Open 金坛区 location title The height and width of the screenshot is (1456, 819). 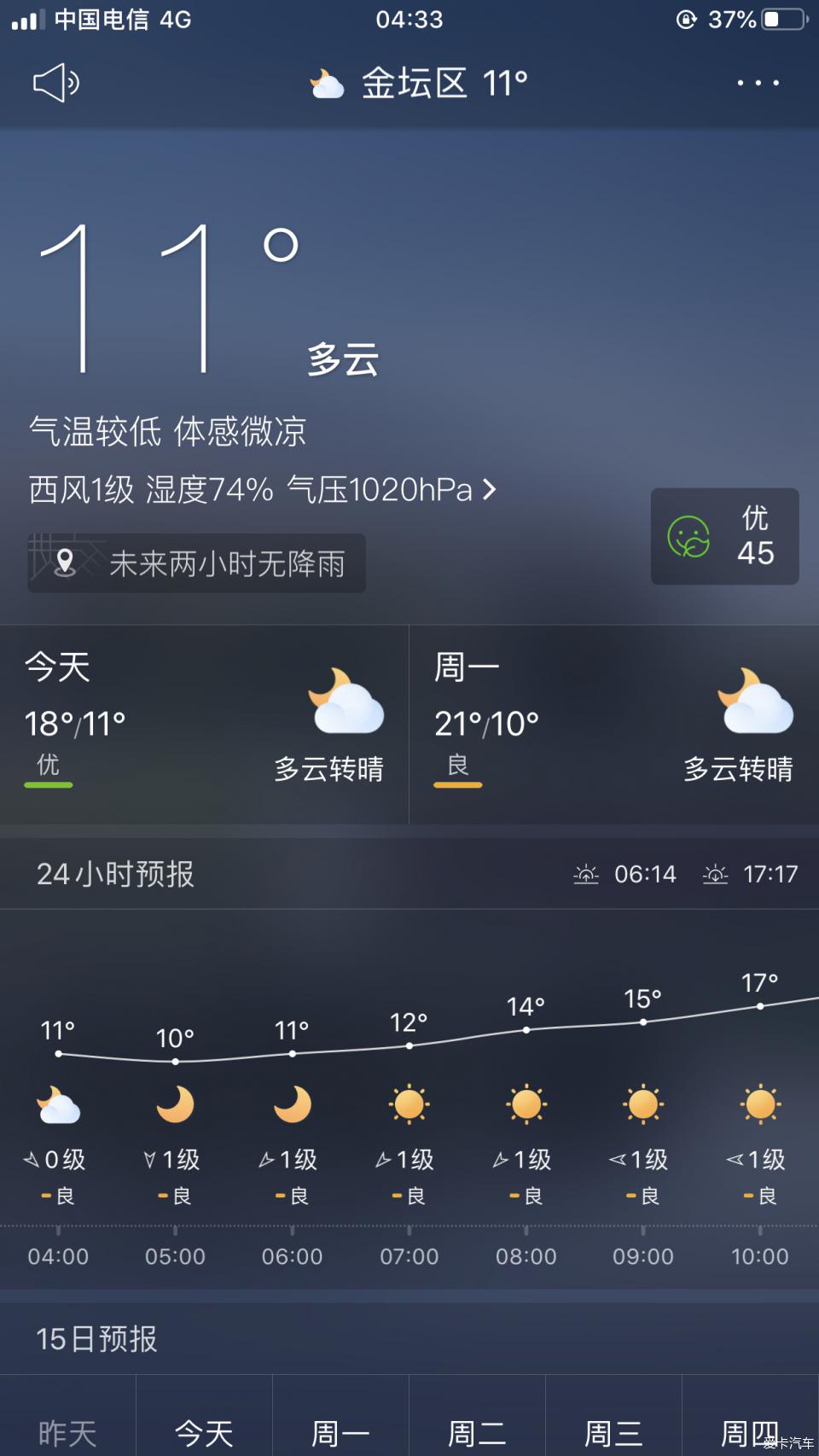point(418,84)
